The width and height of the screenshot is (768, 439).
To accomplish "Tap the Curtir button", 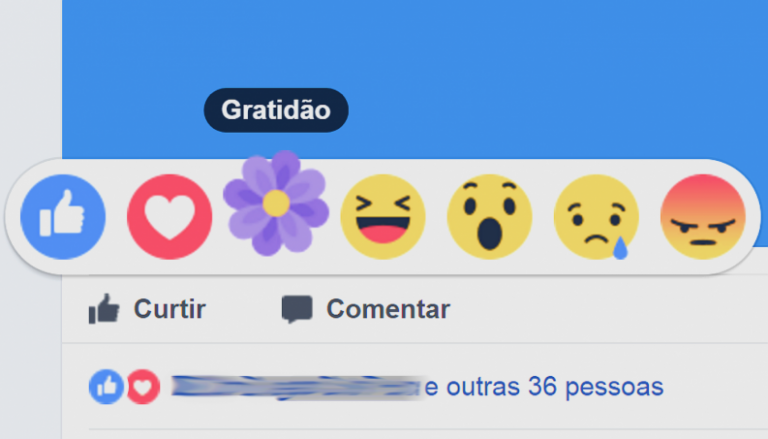I will [x=147, y=309].
